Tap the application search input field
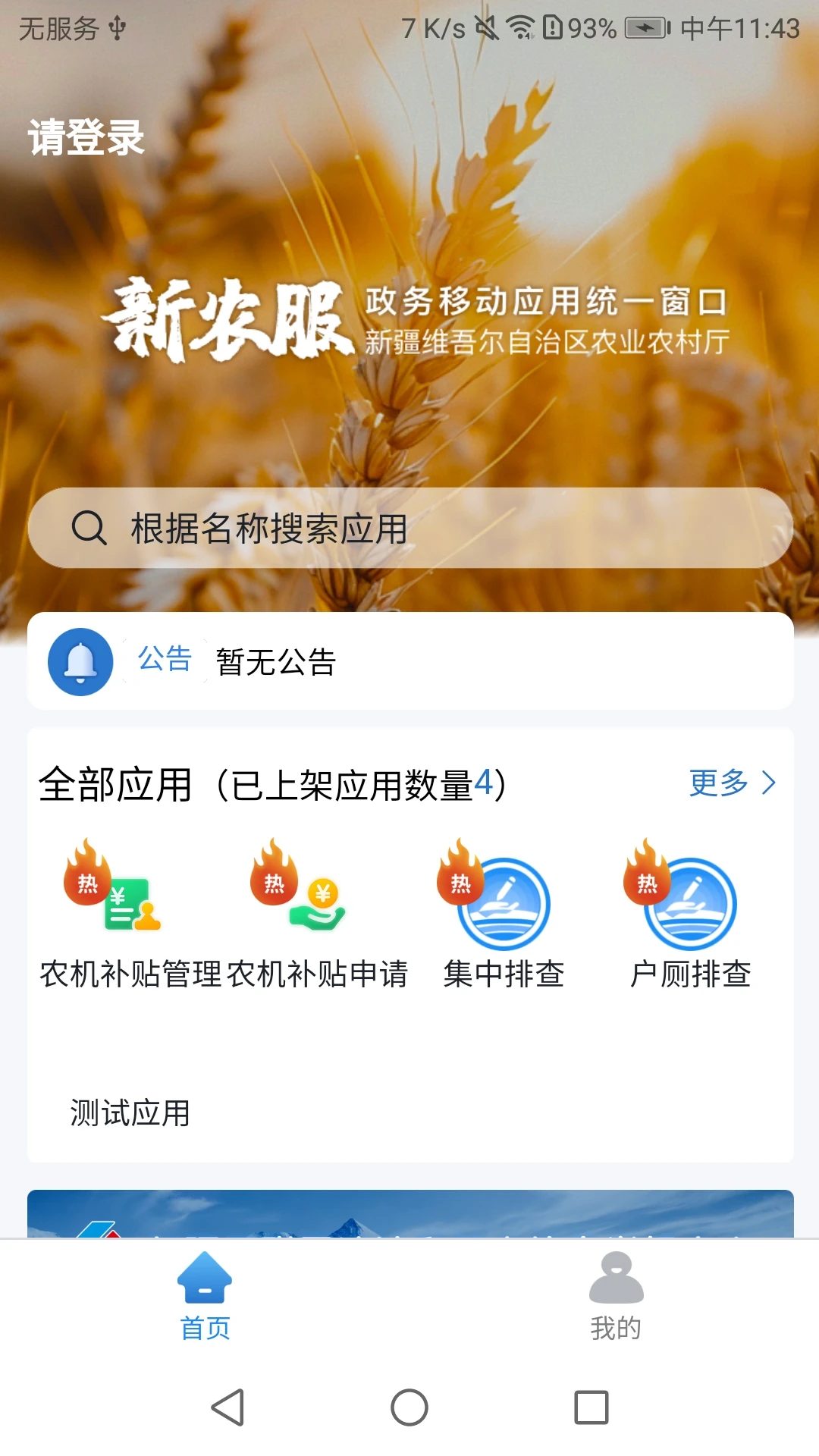This screenshot has width=819, height=1456. 409,528
